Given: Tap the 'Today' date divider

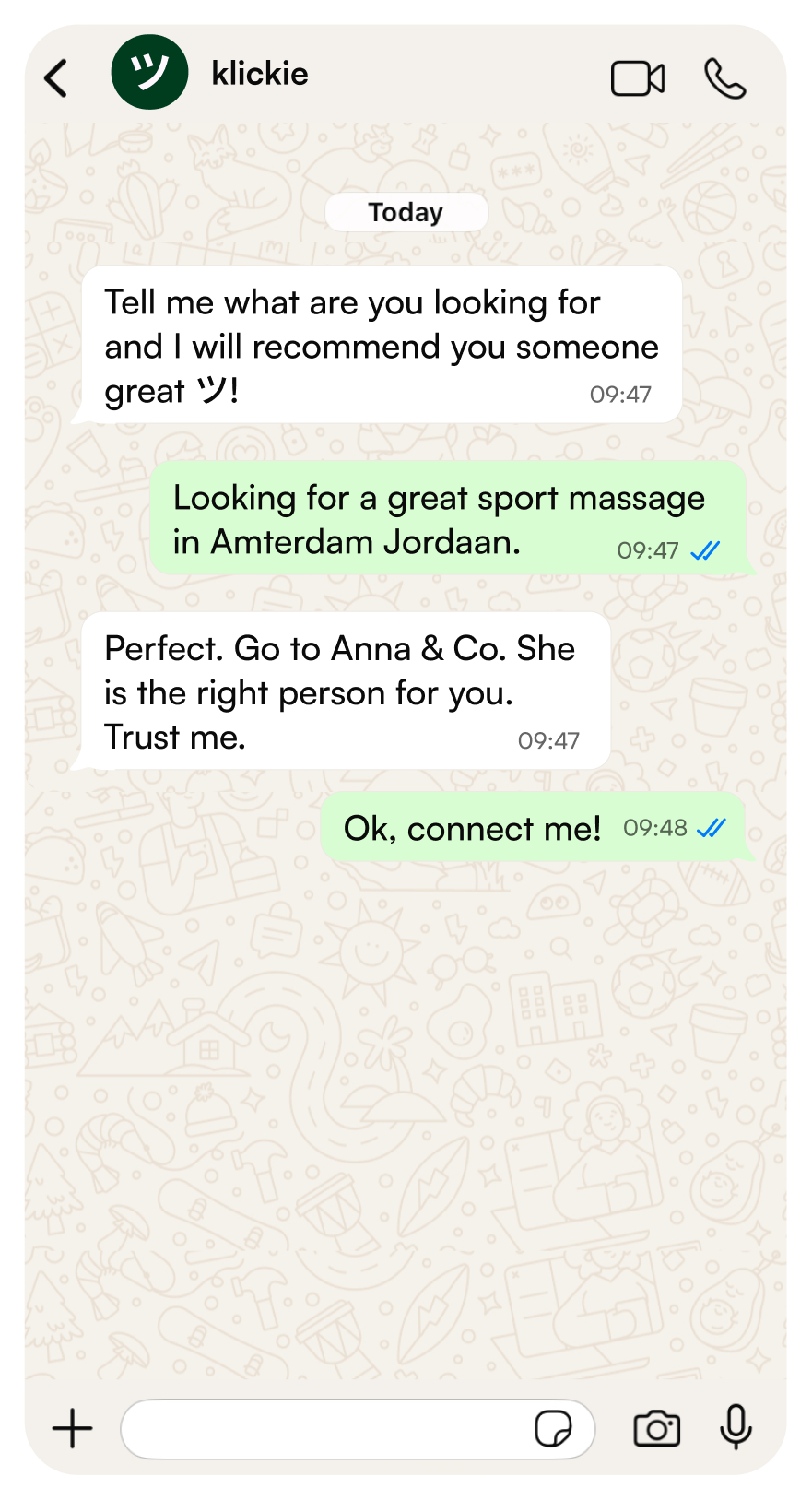Looking at the screenshot, I should click(406, 212).
